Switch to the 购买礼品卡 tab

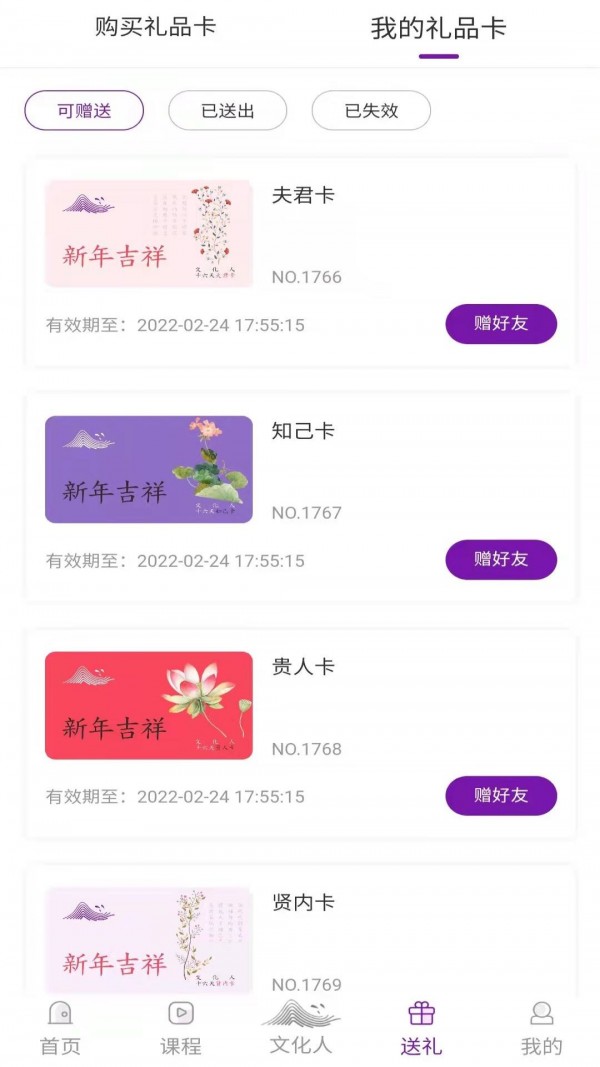tap(155, 28)
